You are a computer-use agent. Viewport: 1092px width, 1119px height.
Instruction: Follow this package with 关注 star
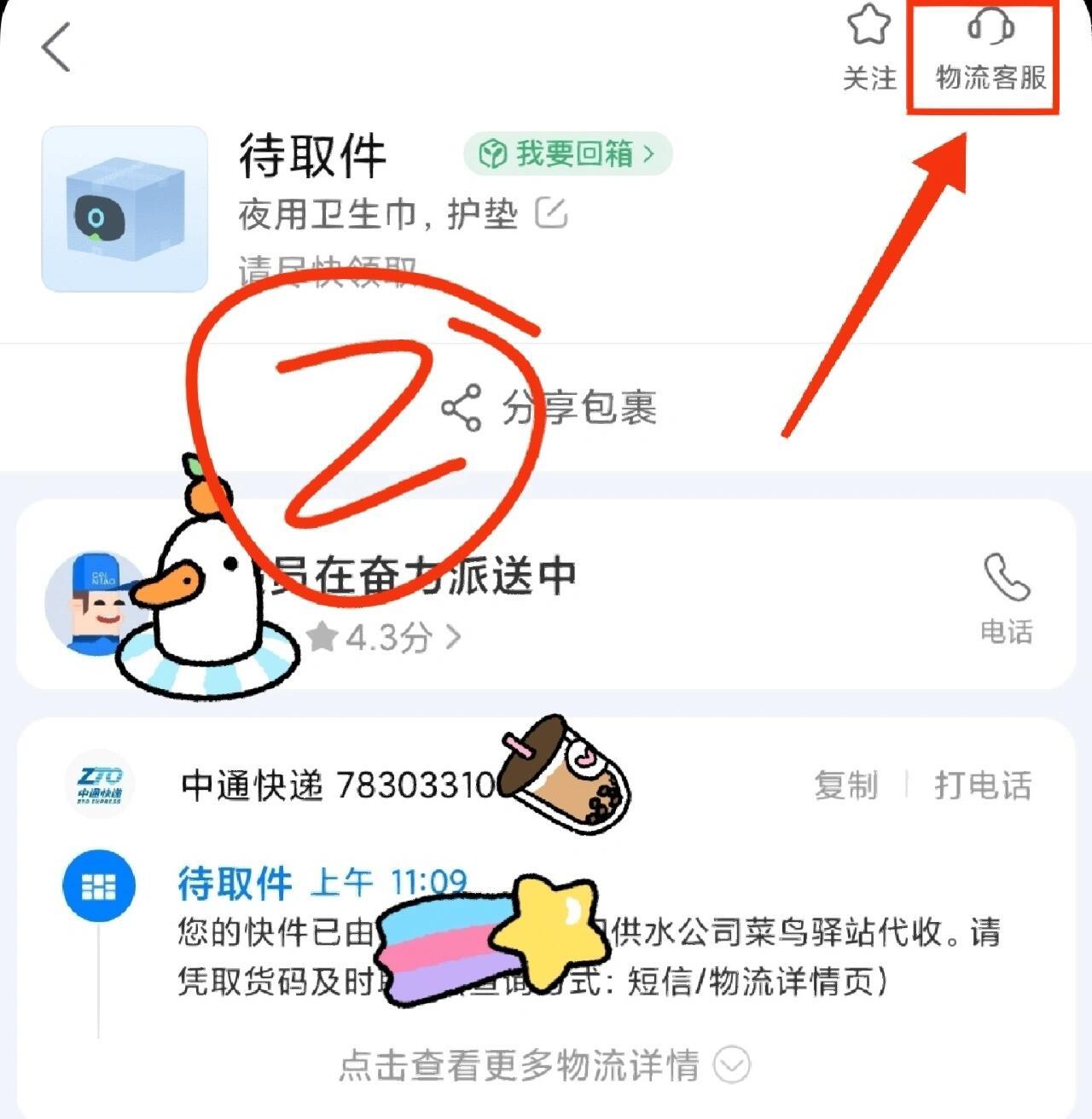click(x=868, y=49)
